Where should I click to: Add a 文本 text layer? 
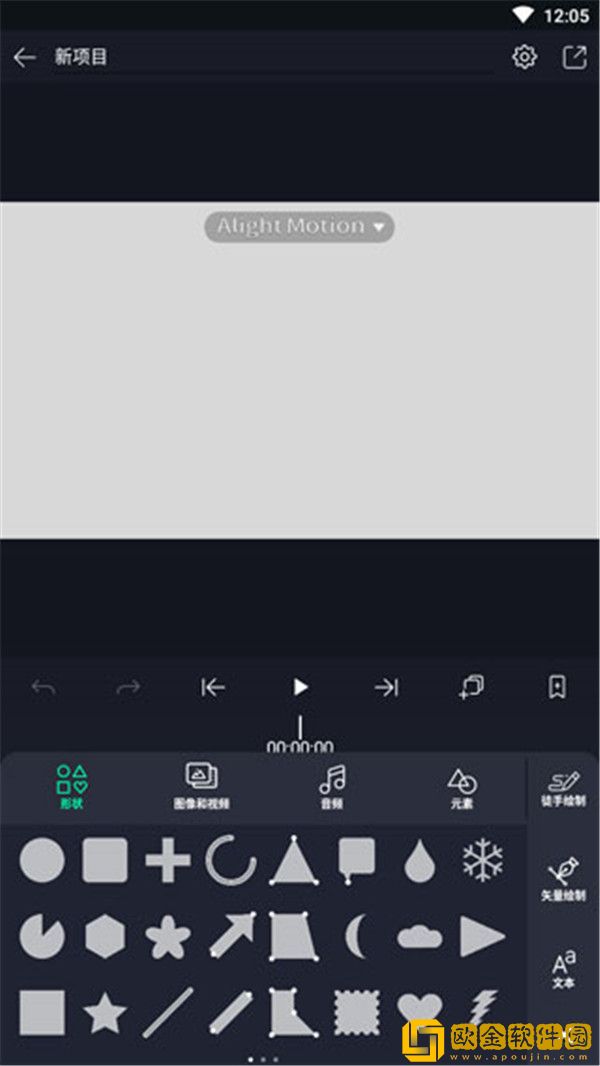(x=563, y=968)
